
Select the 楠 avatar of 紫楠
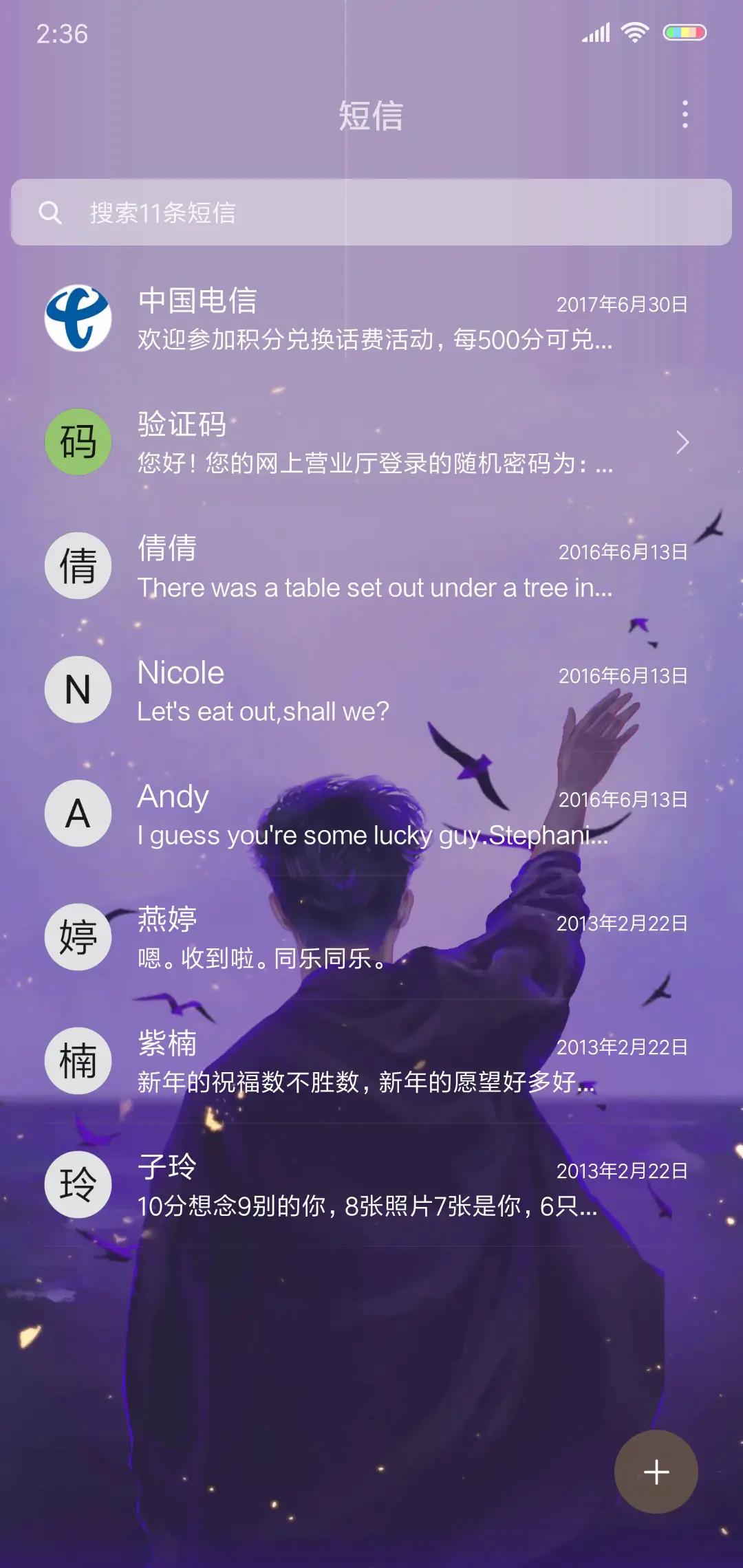point(78,1060)
